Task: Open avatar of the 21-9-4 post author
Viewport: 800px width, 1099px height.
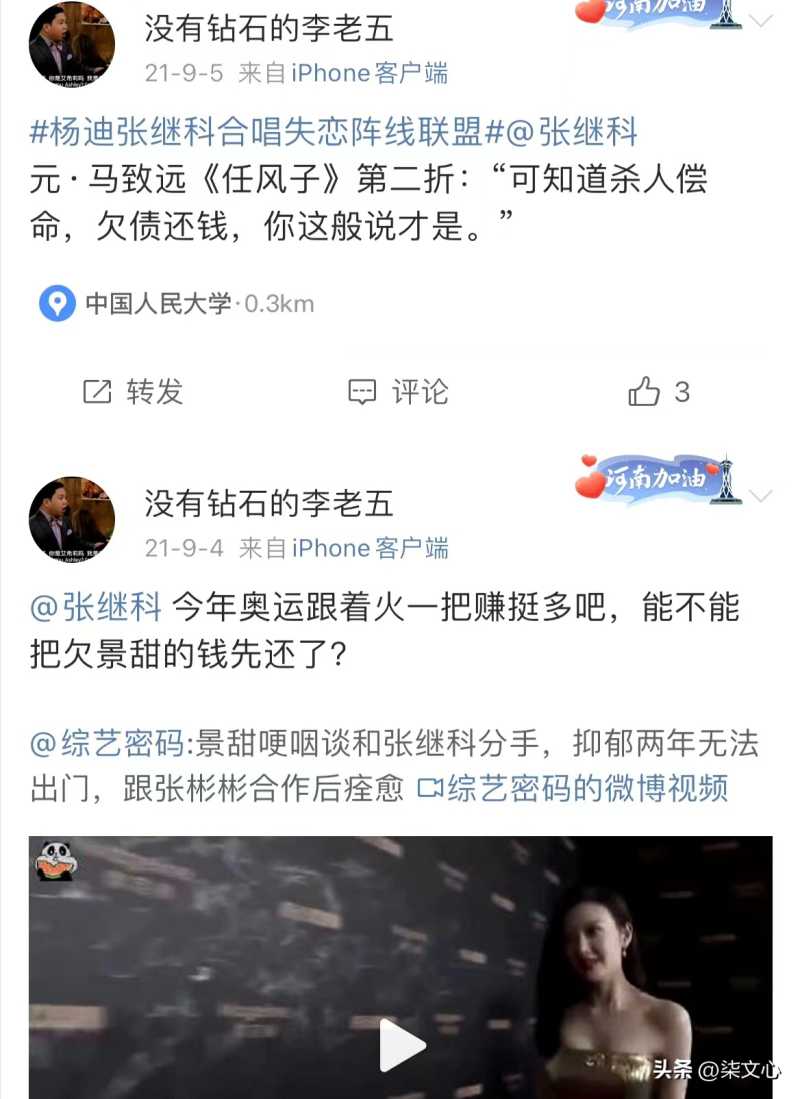Action: [71, 520]
